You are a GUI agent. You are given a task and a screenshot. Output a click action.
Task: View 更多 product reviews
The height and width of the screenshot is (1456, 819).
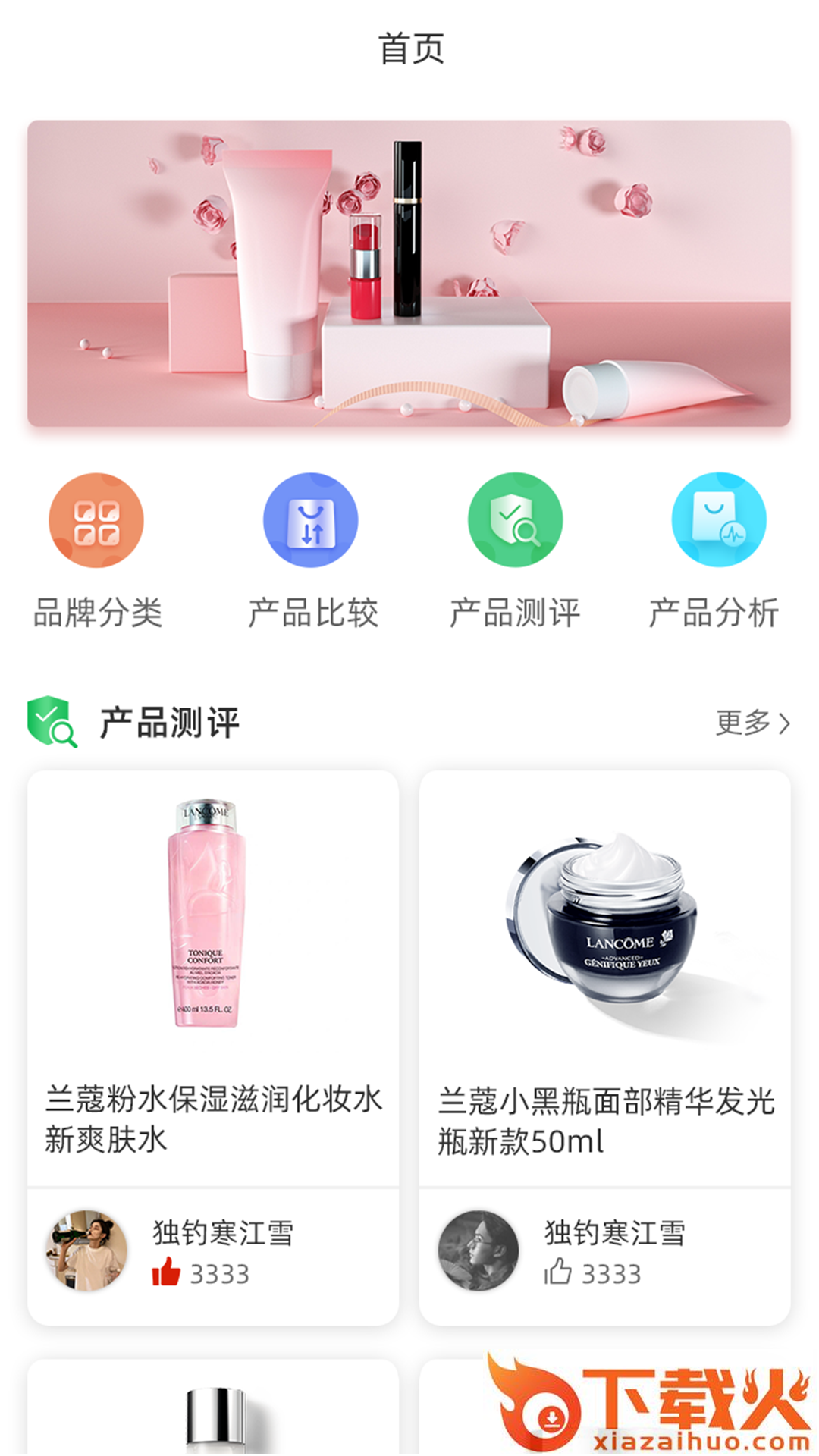[752, 723]
